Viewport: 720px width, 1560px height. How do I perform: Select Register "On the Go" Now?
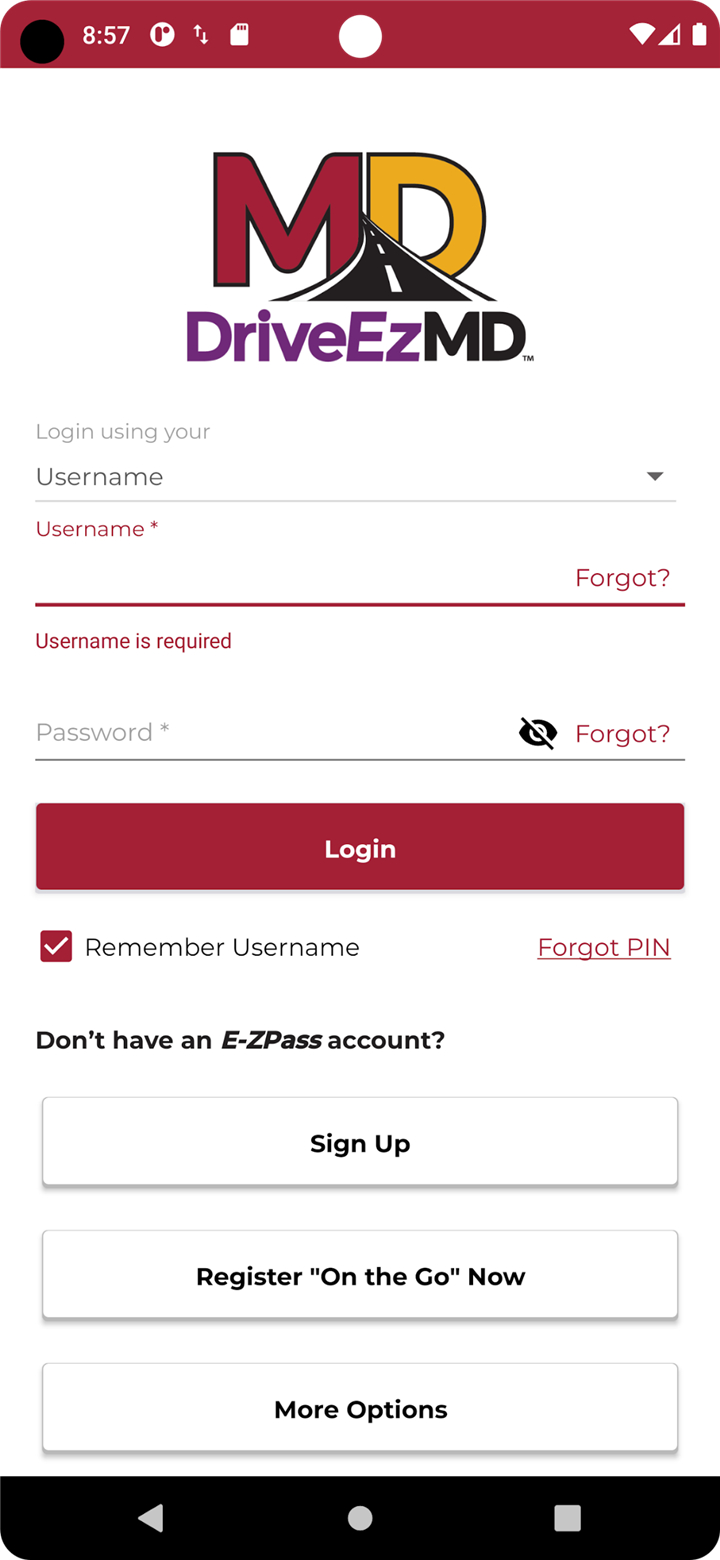coord(360,1275)
